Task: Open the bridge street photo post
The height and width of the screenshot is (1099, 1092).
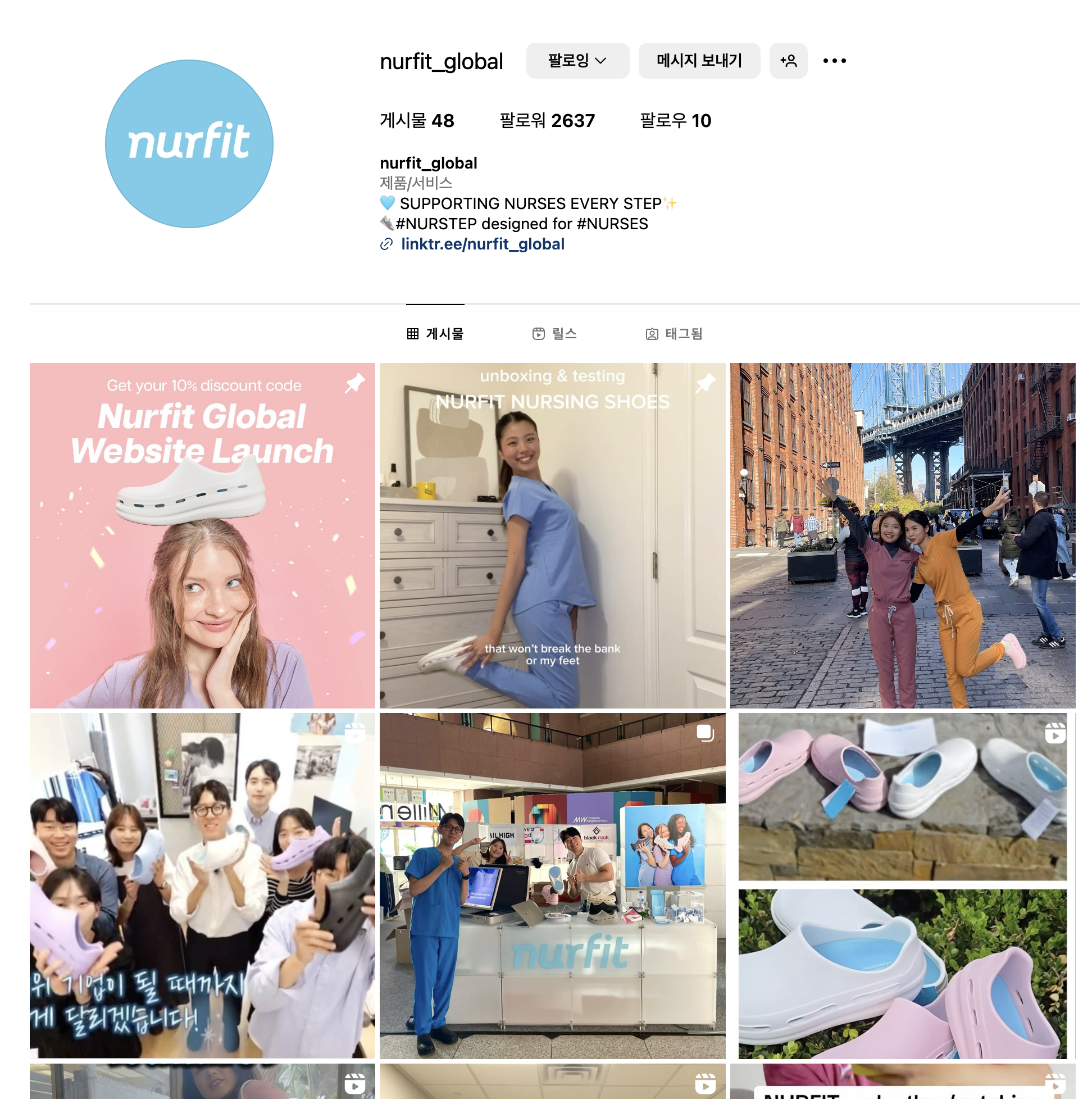Action: pyautogui.click(x=903, y=535)
